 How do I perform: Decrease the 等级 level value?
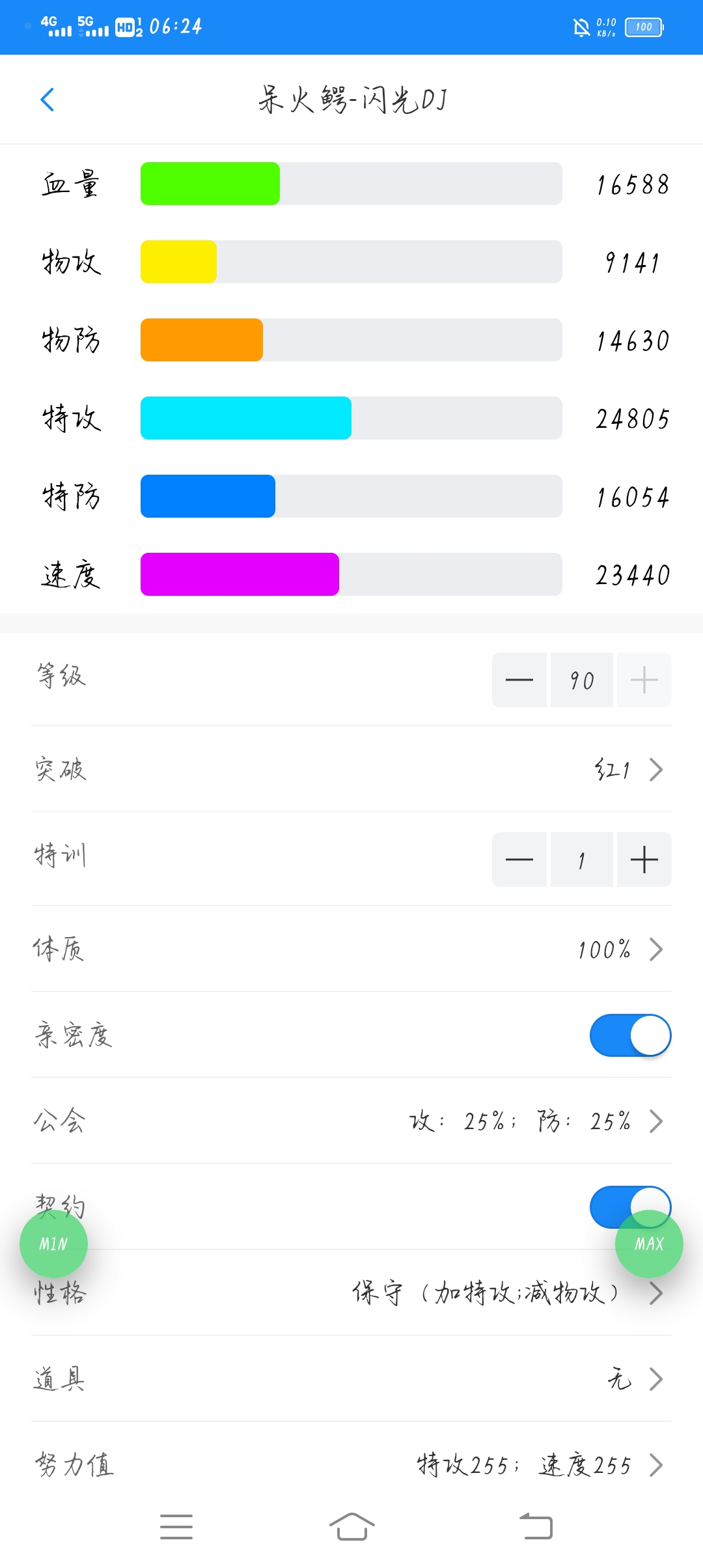point(519,680)
